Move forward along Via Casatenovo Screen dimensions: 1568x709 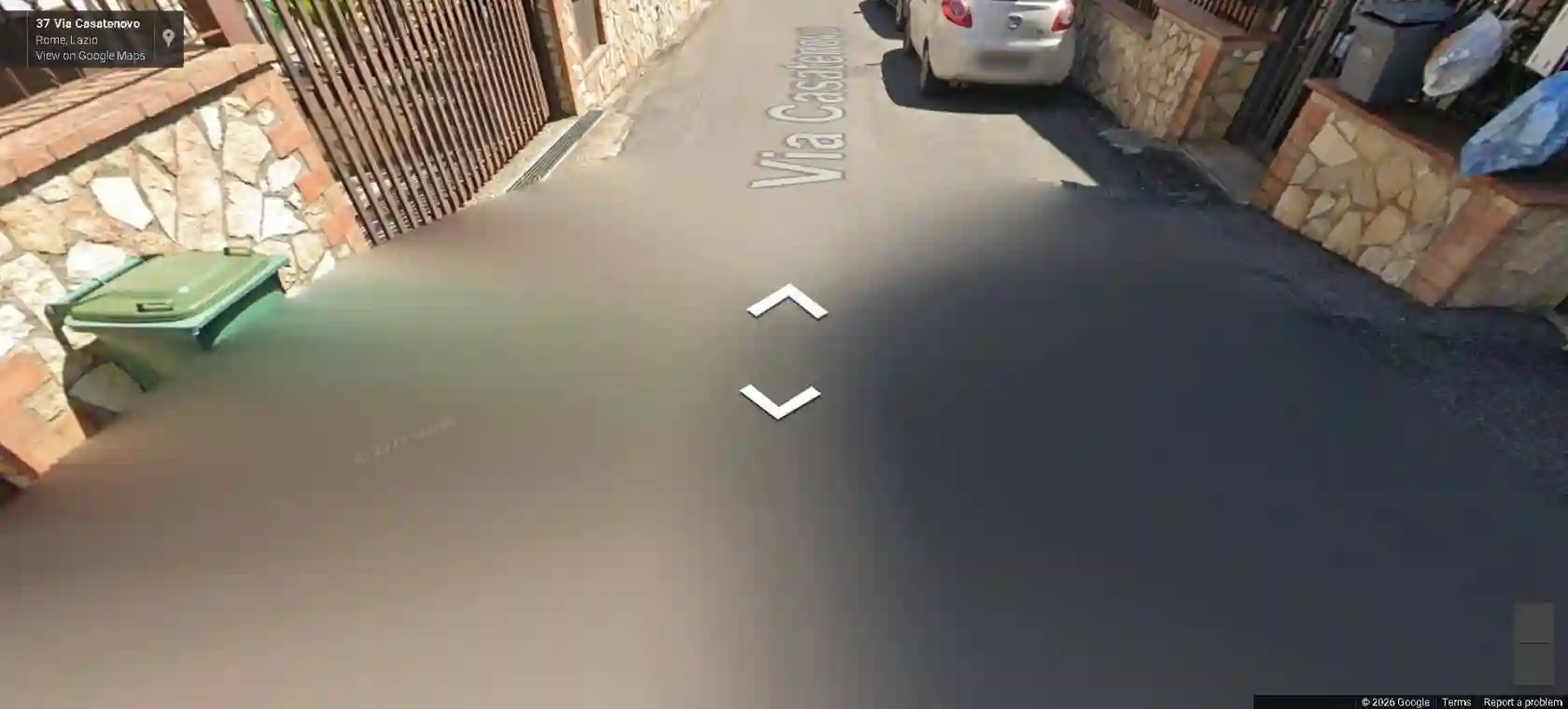787,302
